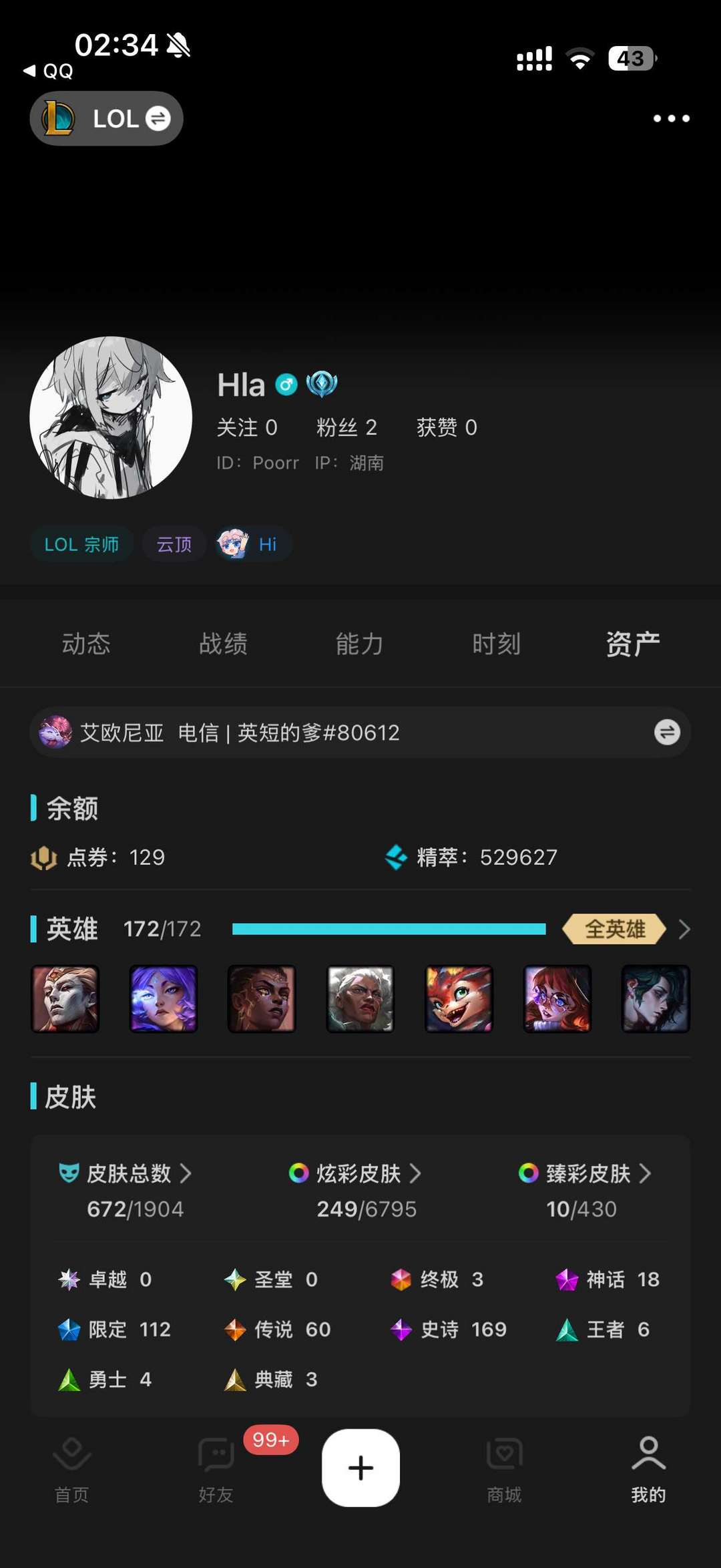Tap the LOL 宗师 rank chip

(81, 544)
